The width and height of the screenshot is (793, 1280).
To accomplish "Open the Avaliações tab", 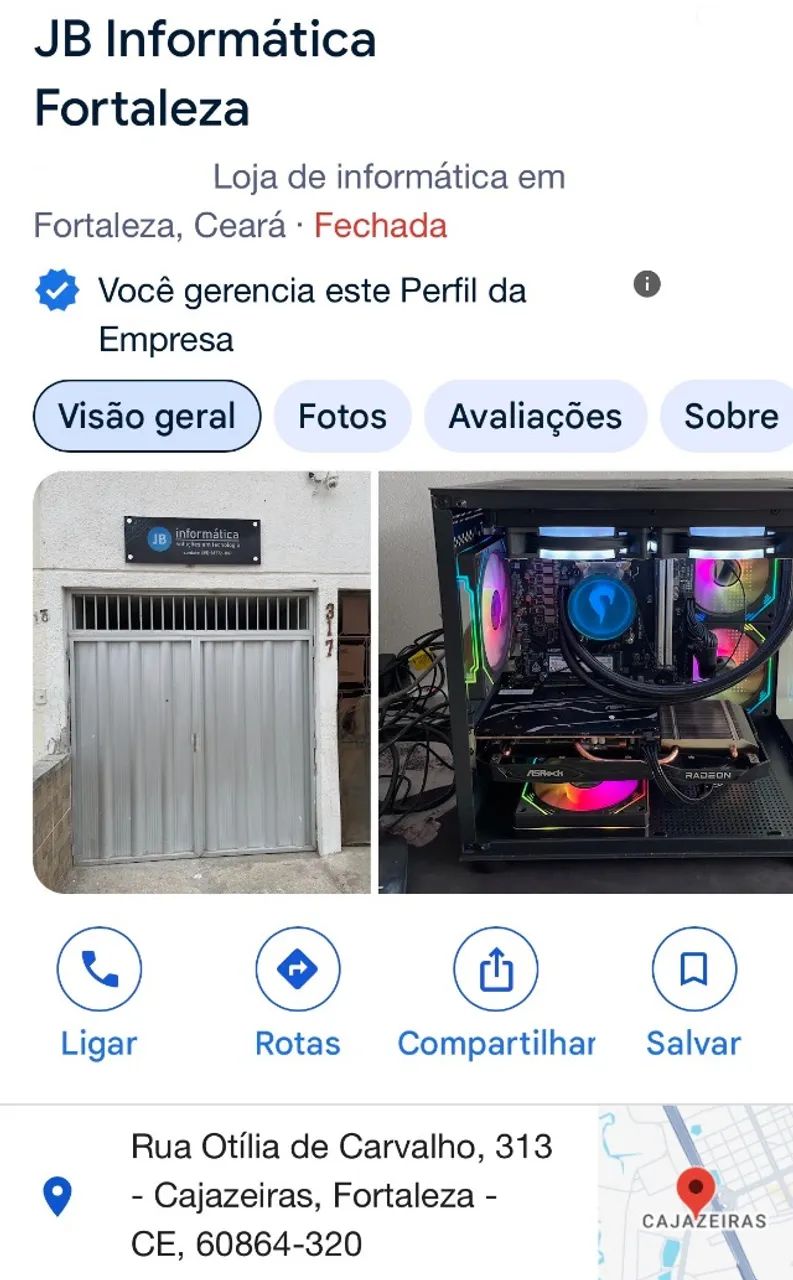I will click(535, 416).
